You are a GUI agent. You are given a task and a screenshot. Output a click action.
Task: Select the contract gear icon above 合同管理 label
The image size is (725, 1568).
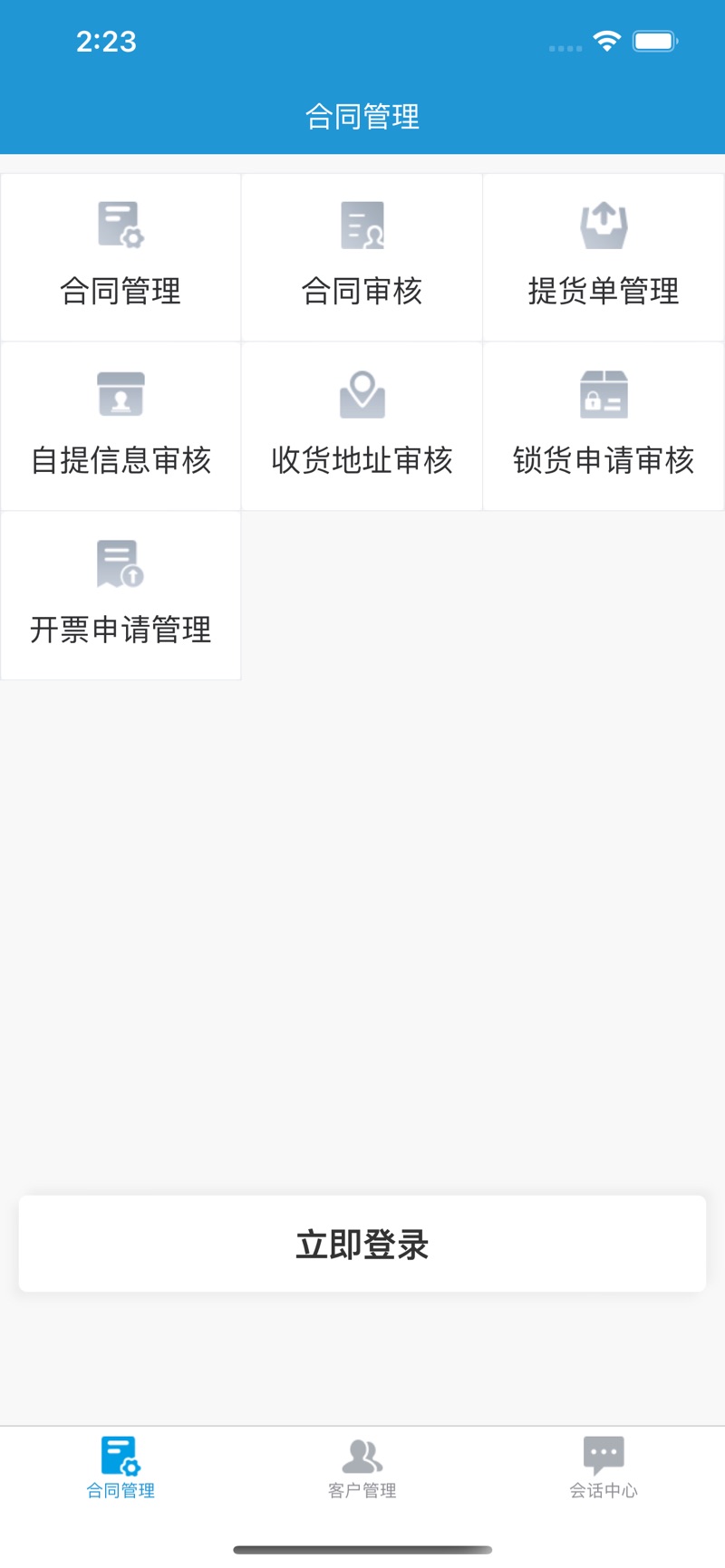(120, 225)
